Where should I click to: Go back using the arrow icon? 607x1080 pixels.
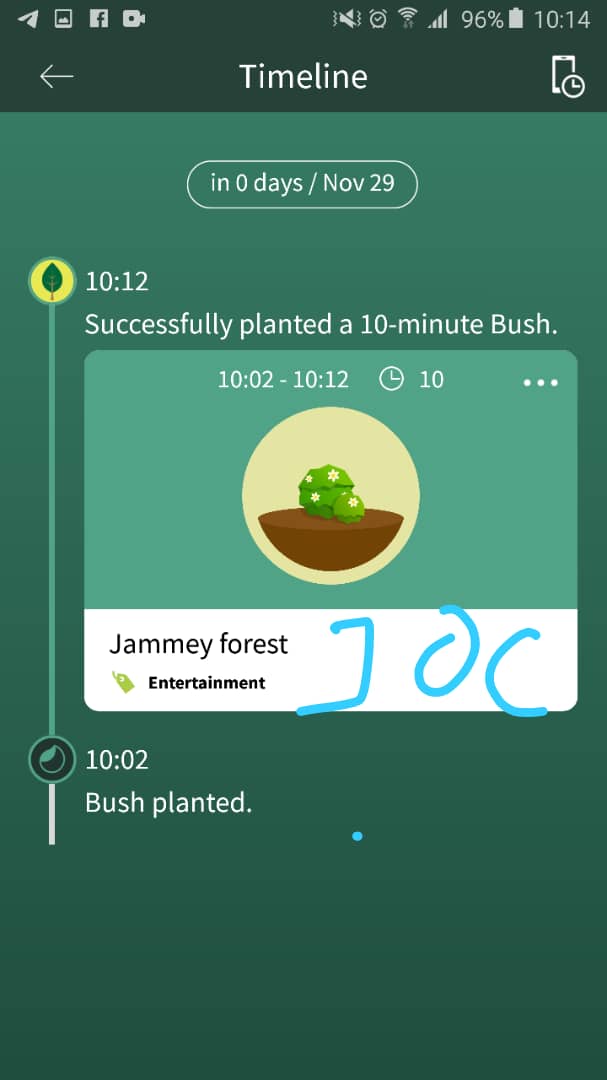click(56, 76)
